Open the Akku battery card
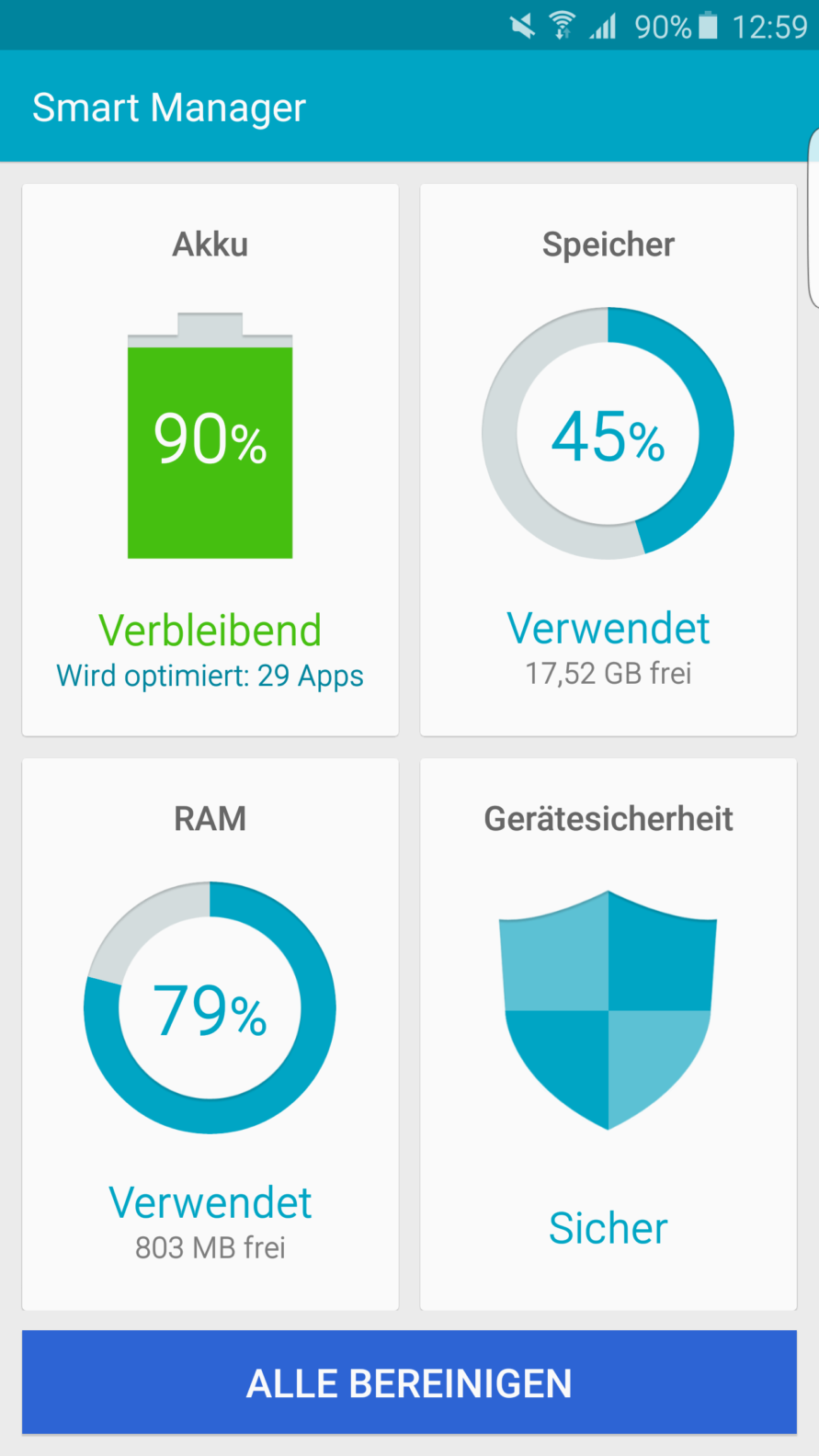 tap(210, 460)
